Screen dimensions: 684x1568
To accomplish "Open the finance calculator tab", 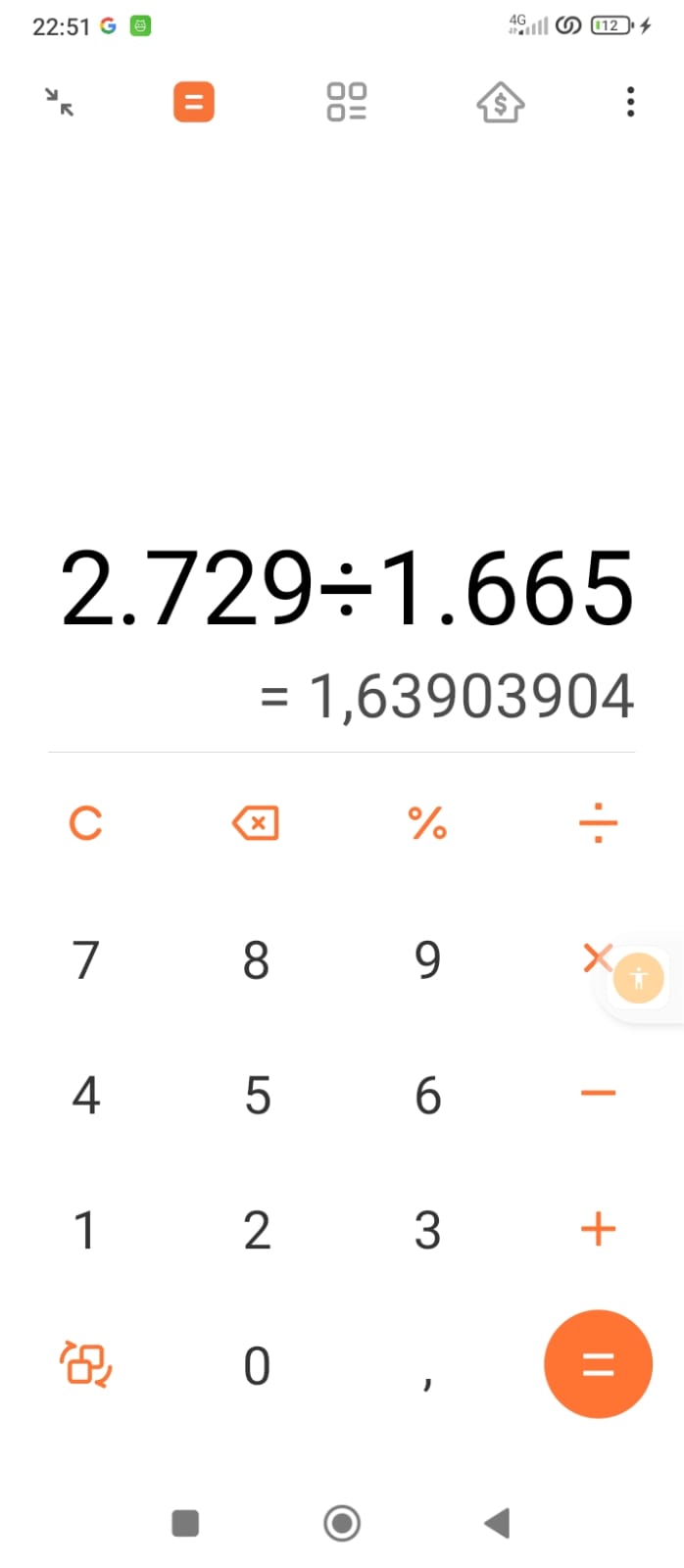I will [500, 102].
